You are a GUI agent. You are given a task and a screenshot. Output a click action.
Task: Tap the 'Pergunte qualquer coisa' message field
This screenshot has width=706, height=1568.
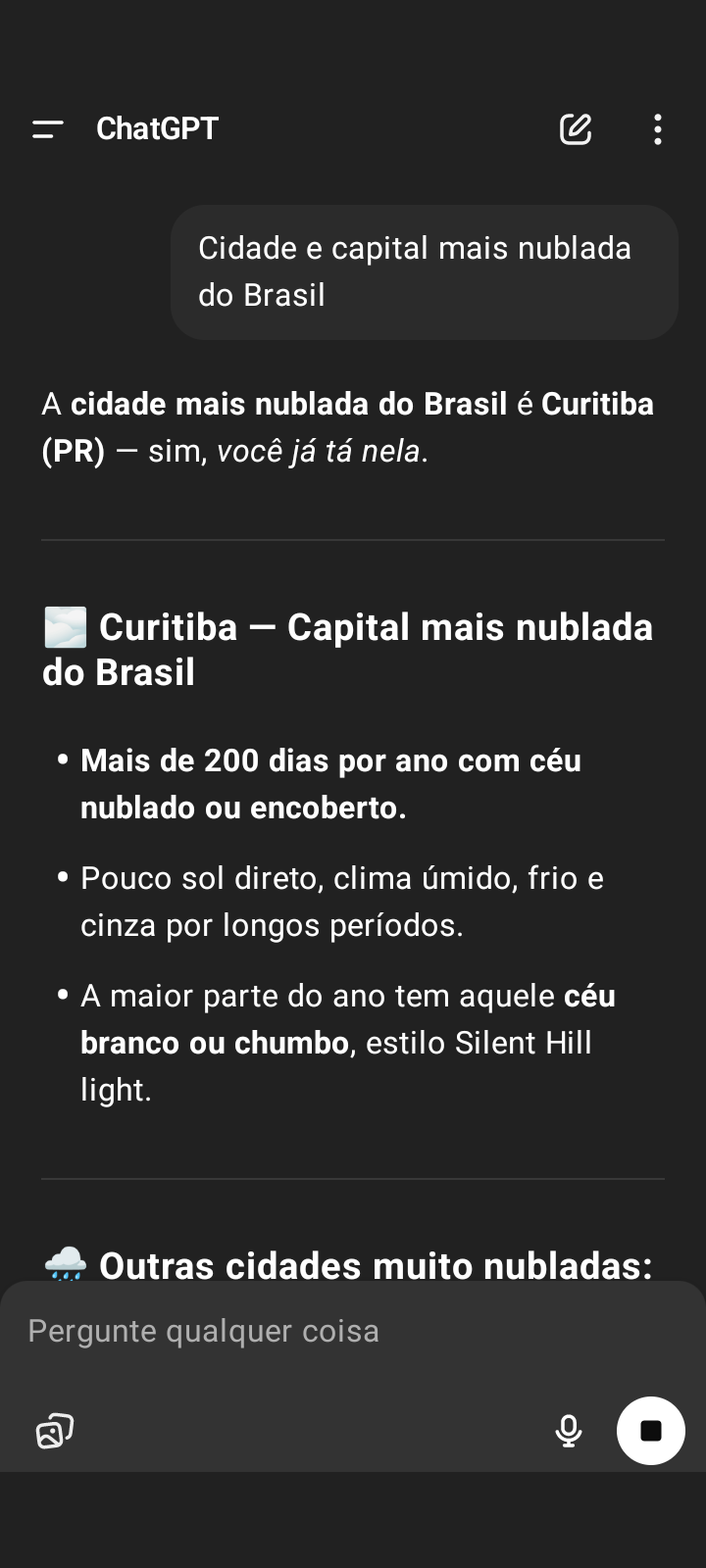[294, 1331]
